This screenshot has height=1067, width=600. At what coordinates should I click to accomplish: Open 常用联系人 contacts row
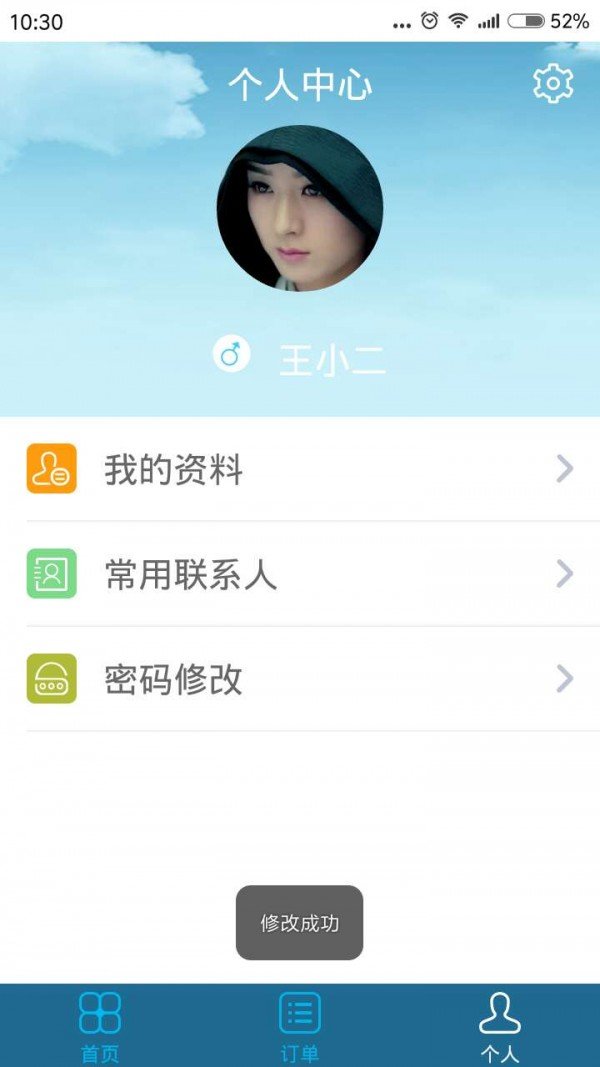coord(300,574)
